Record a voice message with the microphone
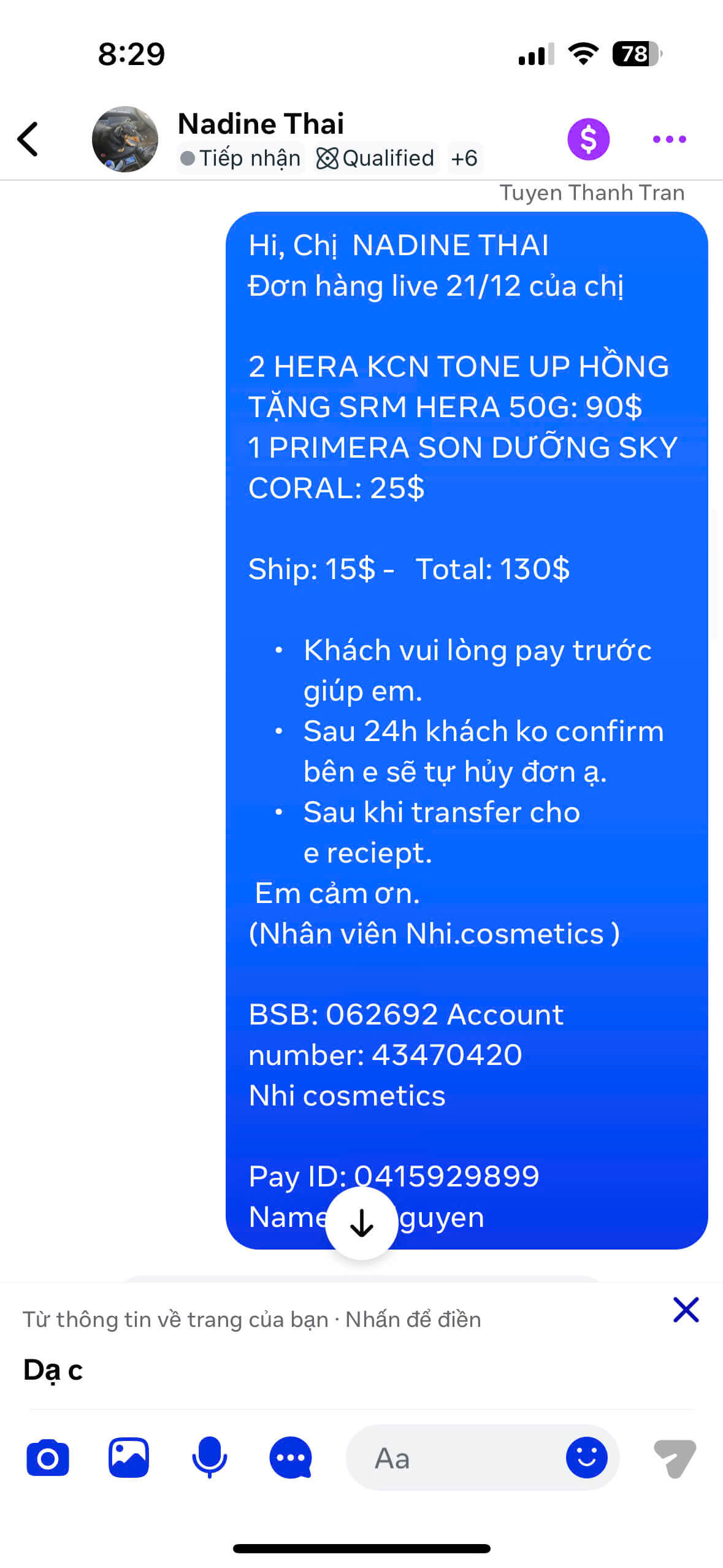Viewport: 723px width, 1568px height. point(210,1458)
